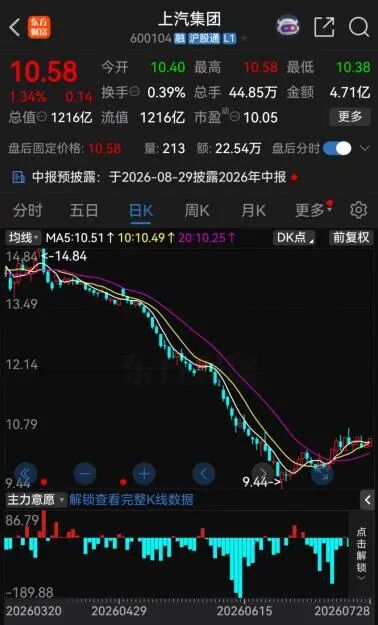The height and width of the screenshot is (625, 378).
Task: Switch to the 周K tab
Action: [x=197, y=210]
